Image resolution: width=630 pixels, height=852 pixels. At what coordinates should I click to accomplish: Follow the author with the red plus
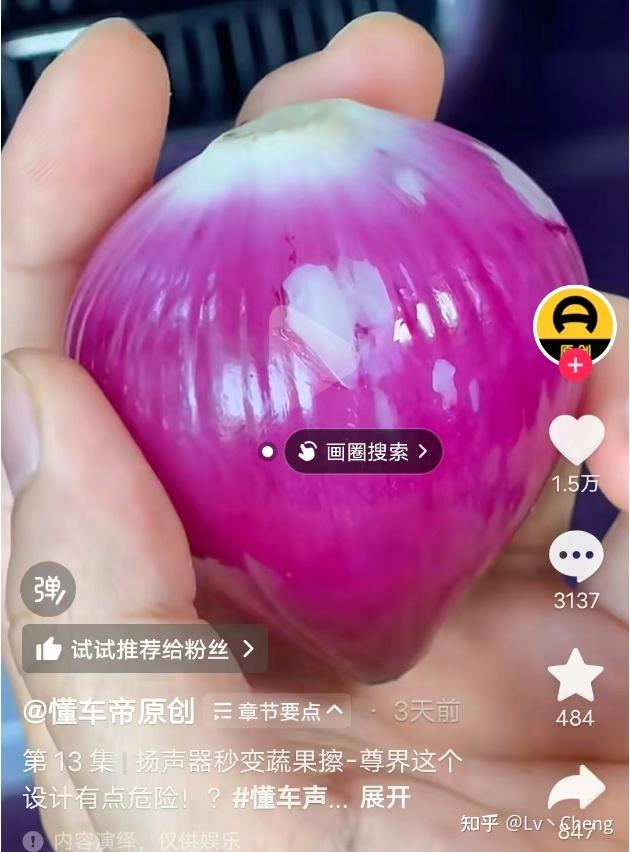click(575, 366)
